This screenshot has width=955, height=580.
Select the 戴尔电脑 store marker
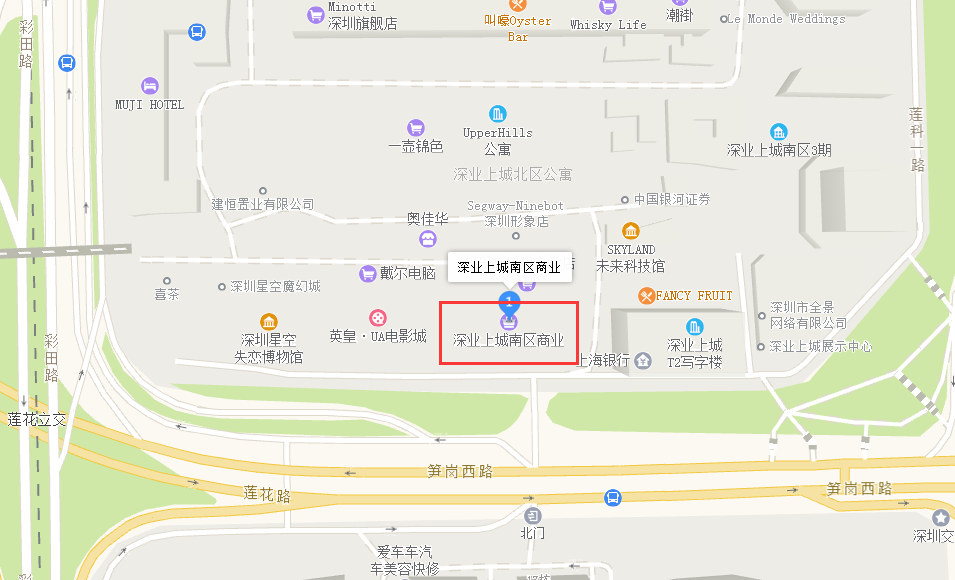(368, 273)
